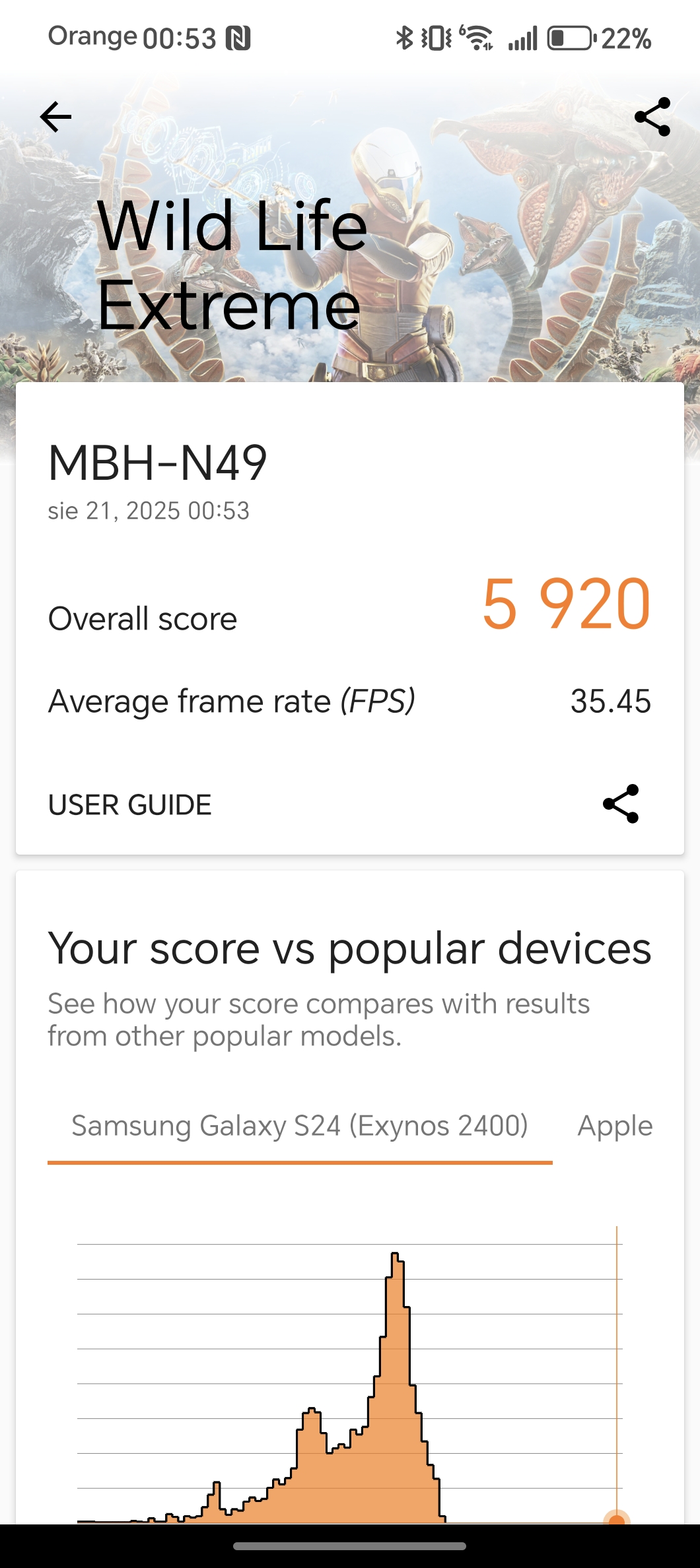
Task: Share score from the result card
Action: click(x=621, y=804)
